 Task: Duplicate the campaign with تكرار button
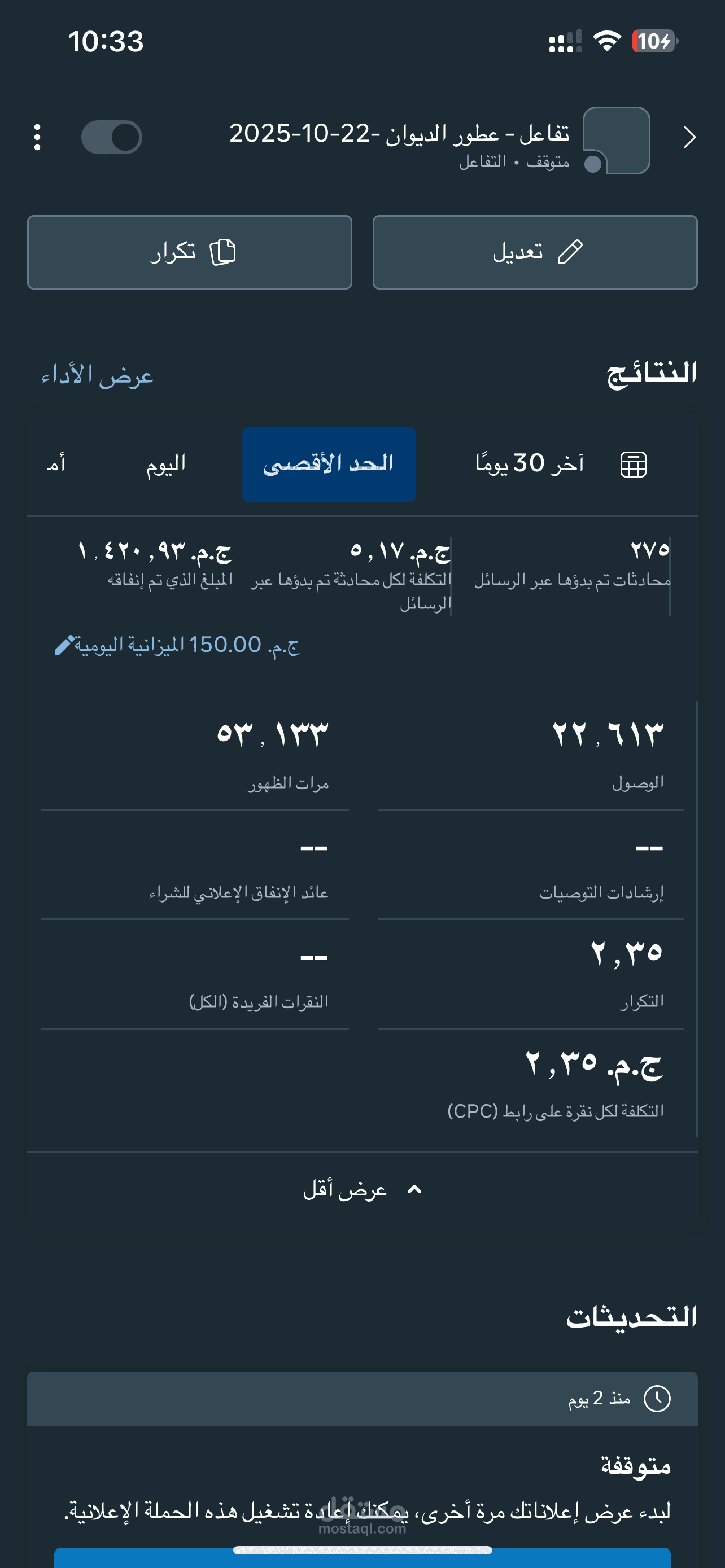click(x=190, y=252)
